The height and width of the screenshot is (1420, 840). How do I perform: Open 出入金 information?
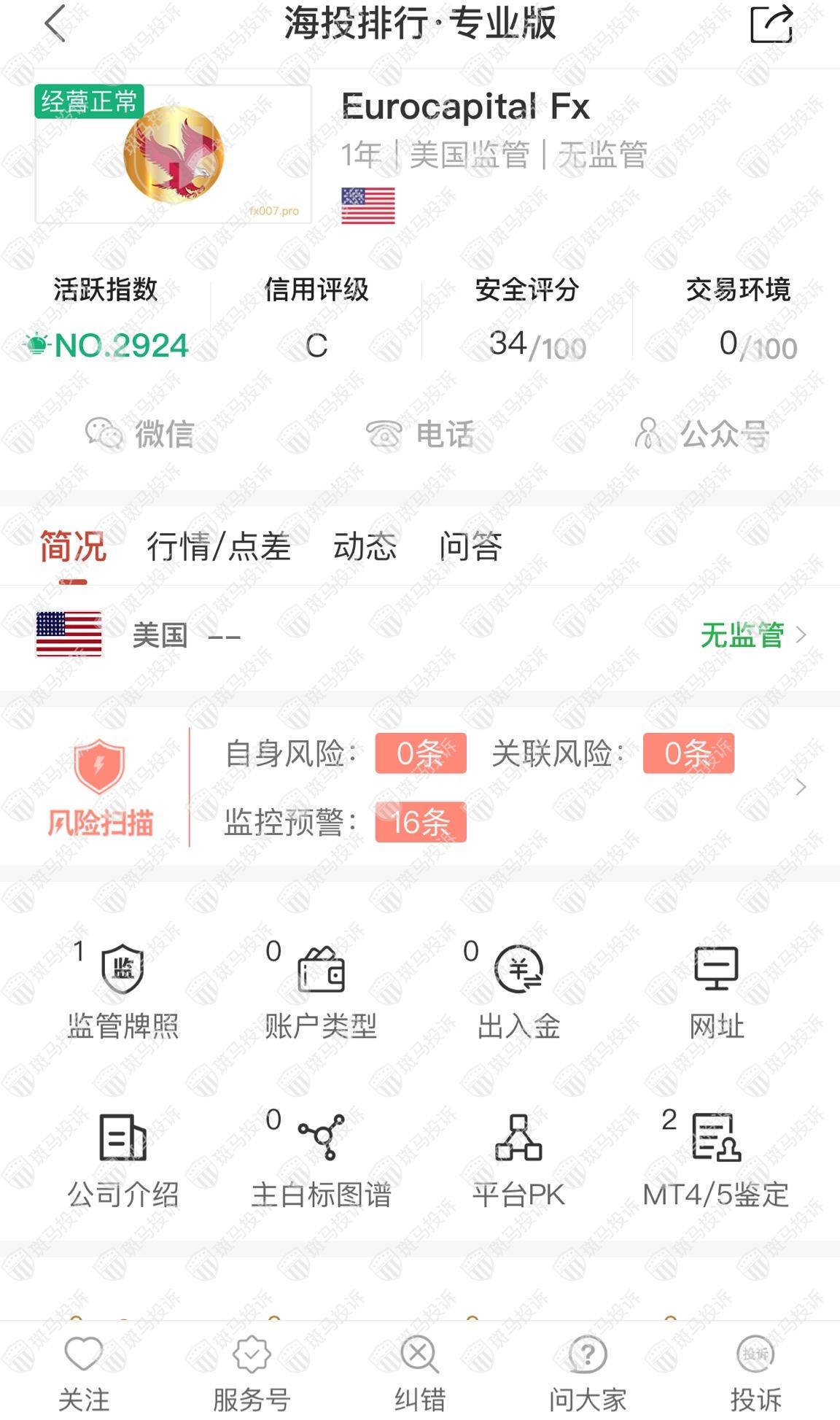pos(518,992)
